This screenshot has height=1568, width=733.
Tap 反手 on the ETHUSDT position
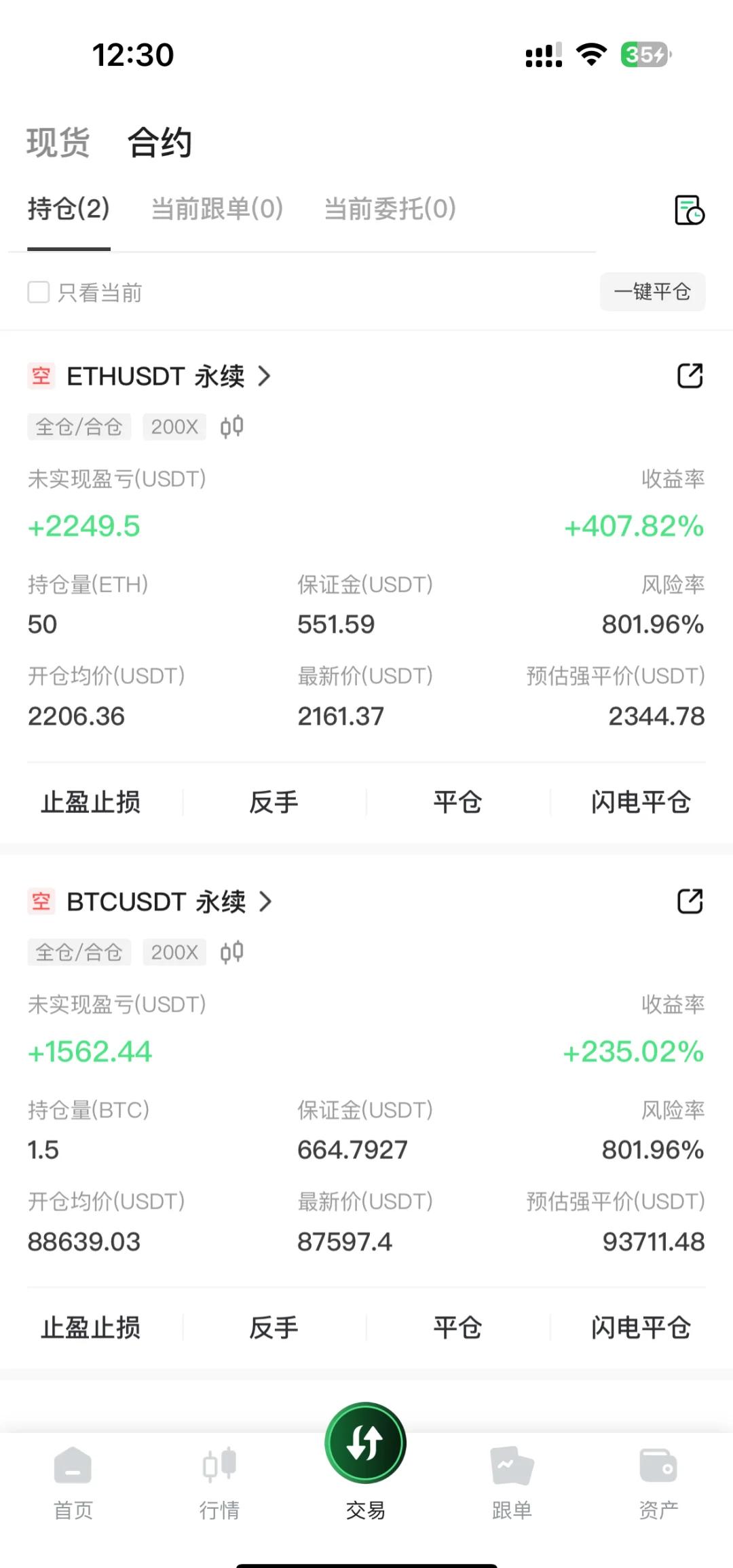pos(274,802)
